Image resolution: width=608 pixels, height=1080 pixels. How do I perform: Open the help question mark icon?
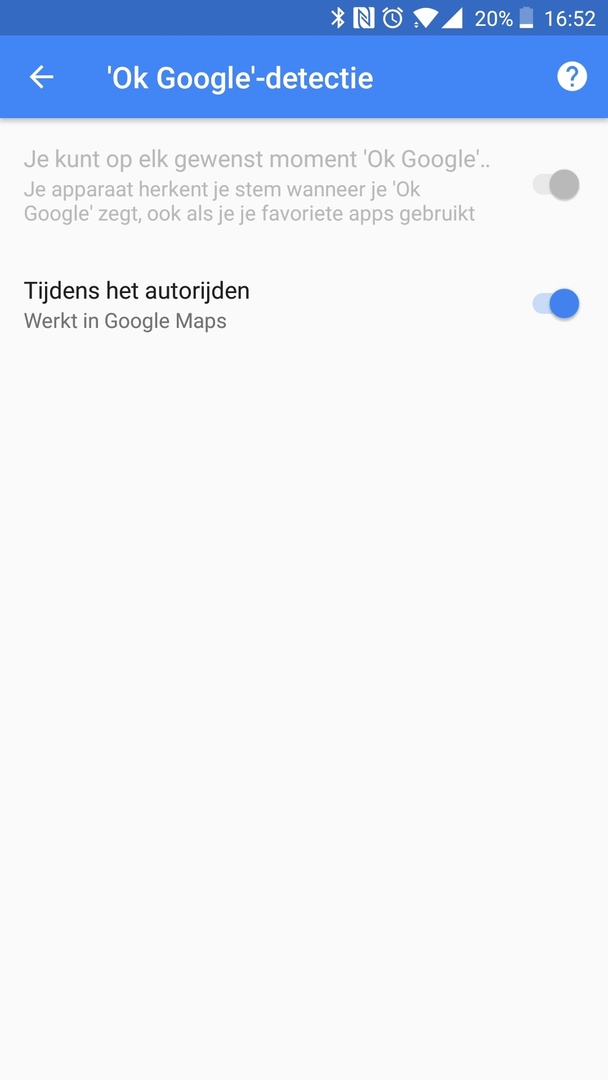point(572,77)
